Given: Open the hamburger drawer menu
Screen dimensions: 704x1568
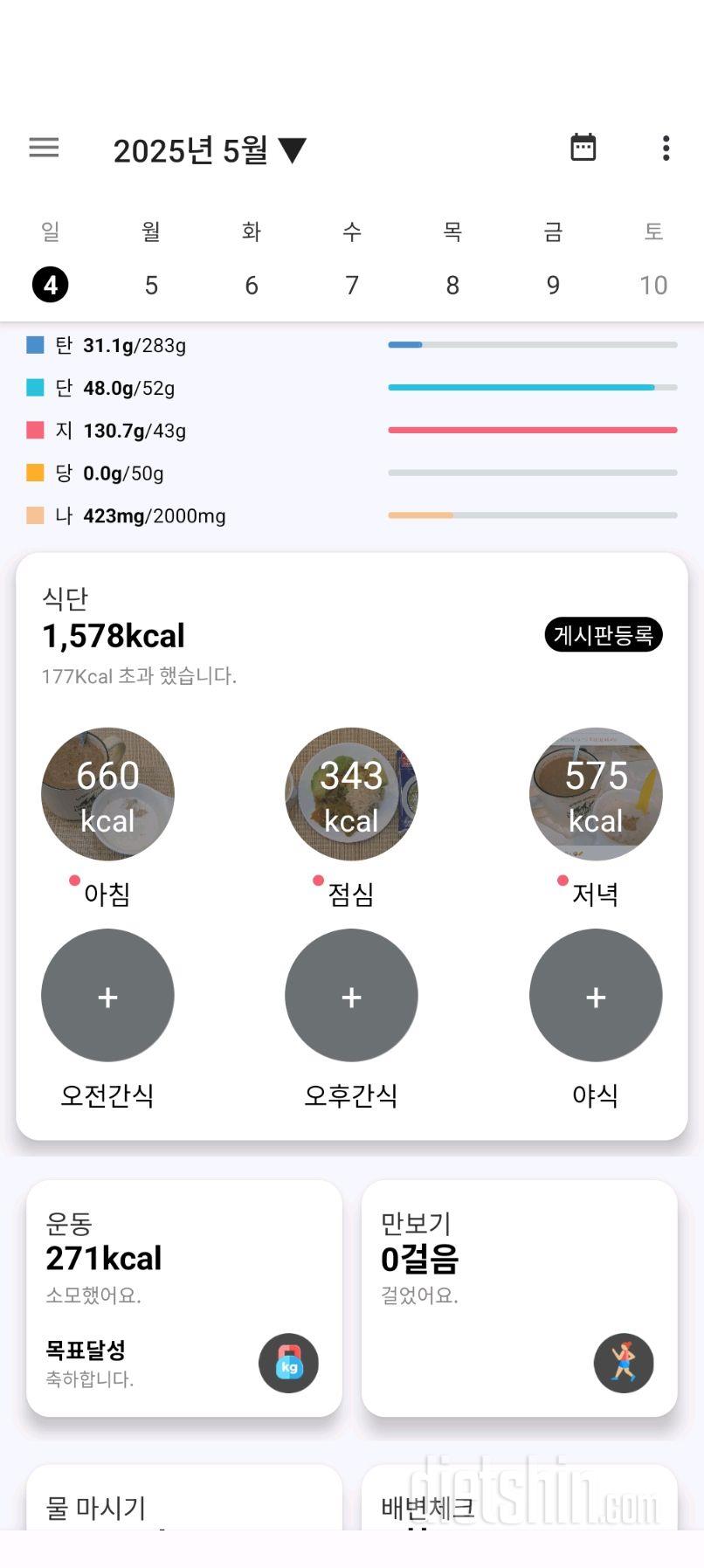Looking at the screenshot, I should [x=44, y=148].
